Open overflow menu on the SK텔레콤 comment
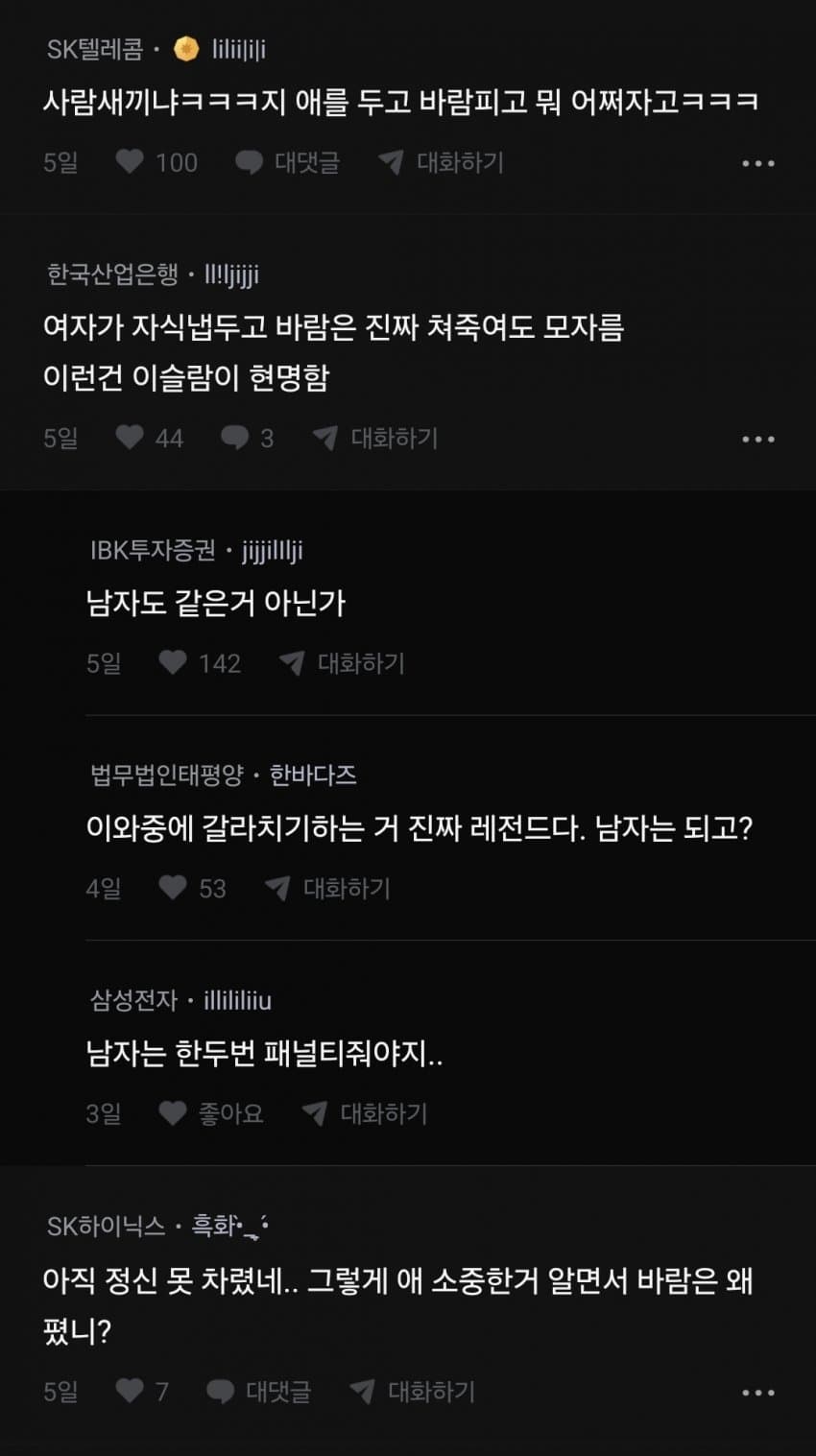This screenshot has width=816, height=1456. coord(757,163)
